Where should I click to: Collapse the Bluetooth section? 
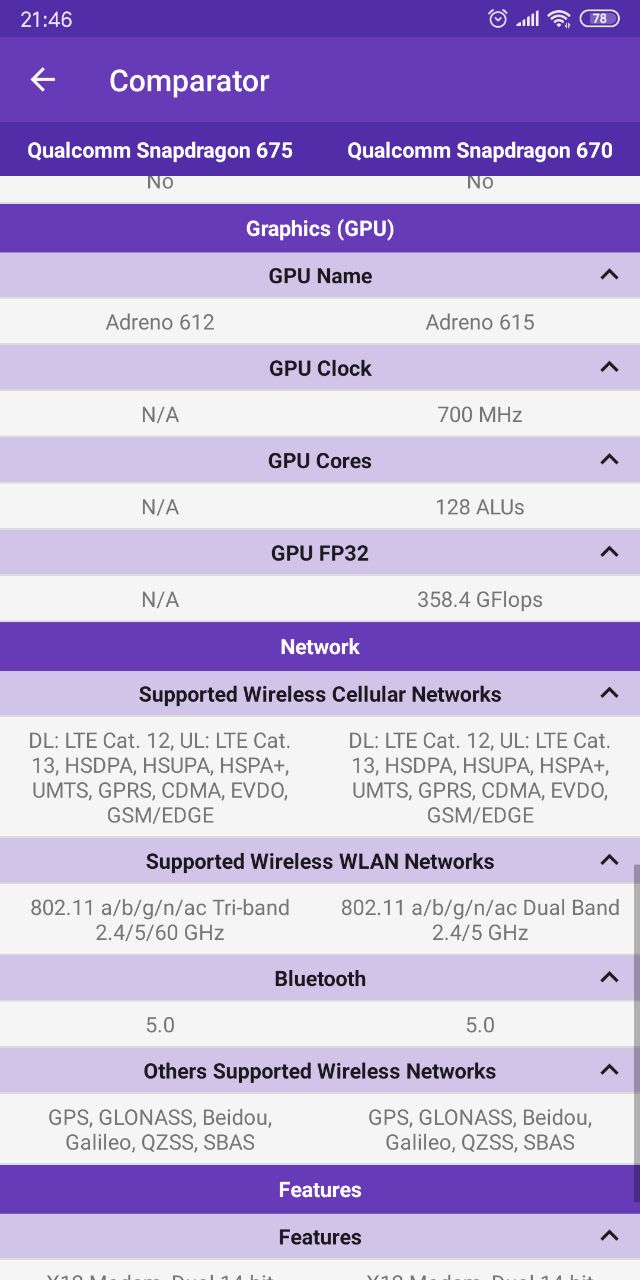pyautogui.click(x=609, y=978)
